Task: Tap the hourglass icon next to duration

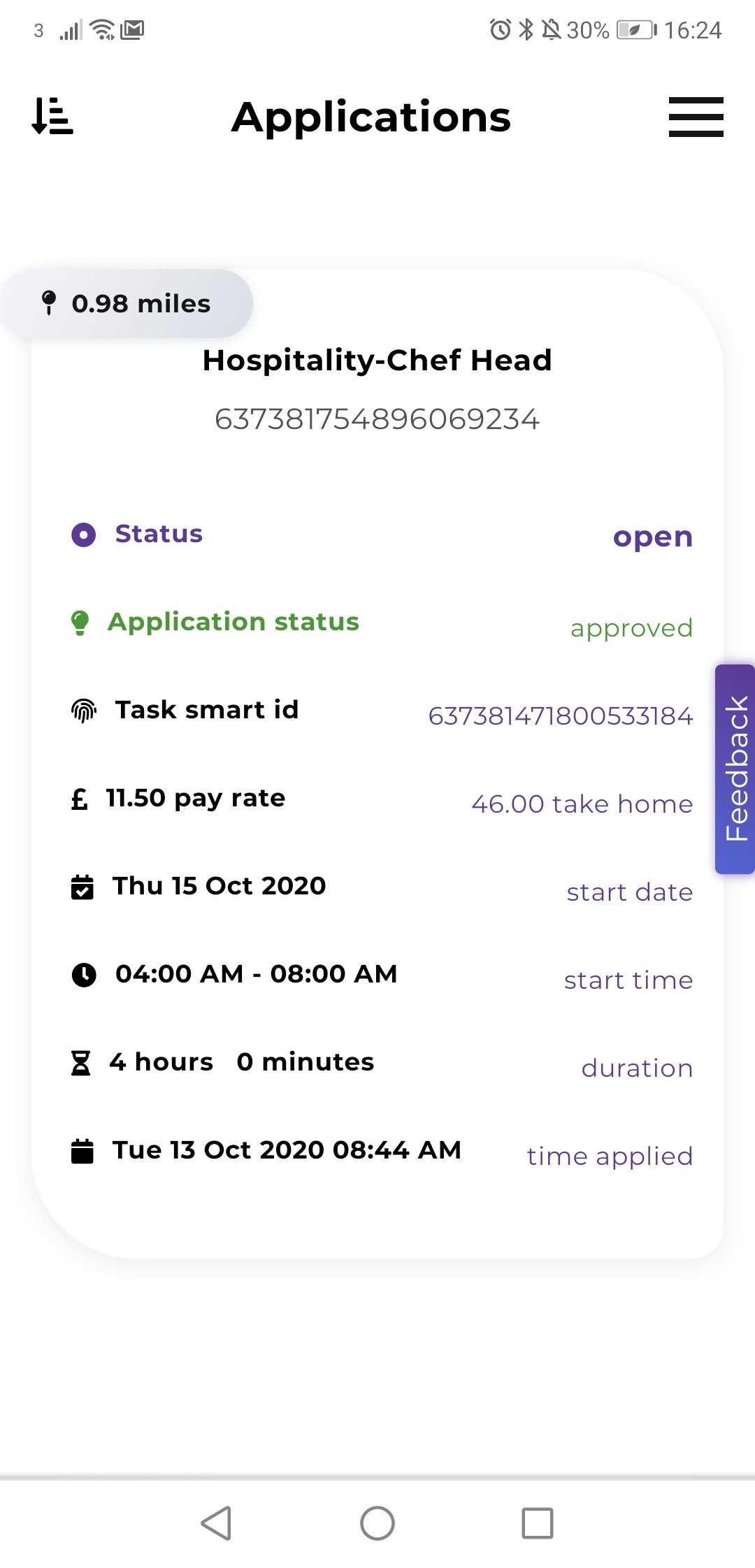Action: (80, 1062)
